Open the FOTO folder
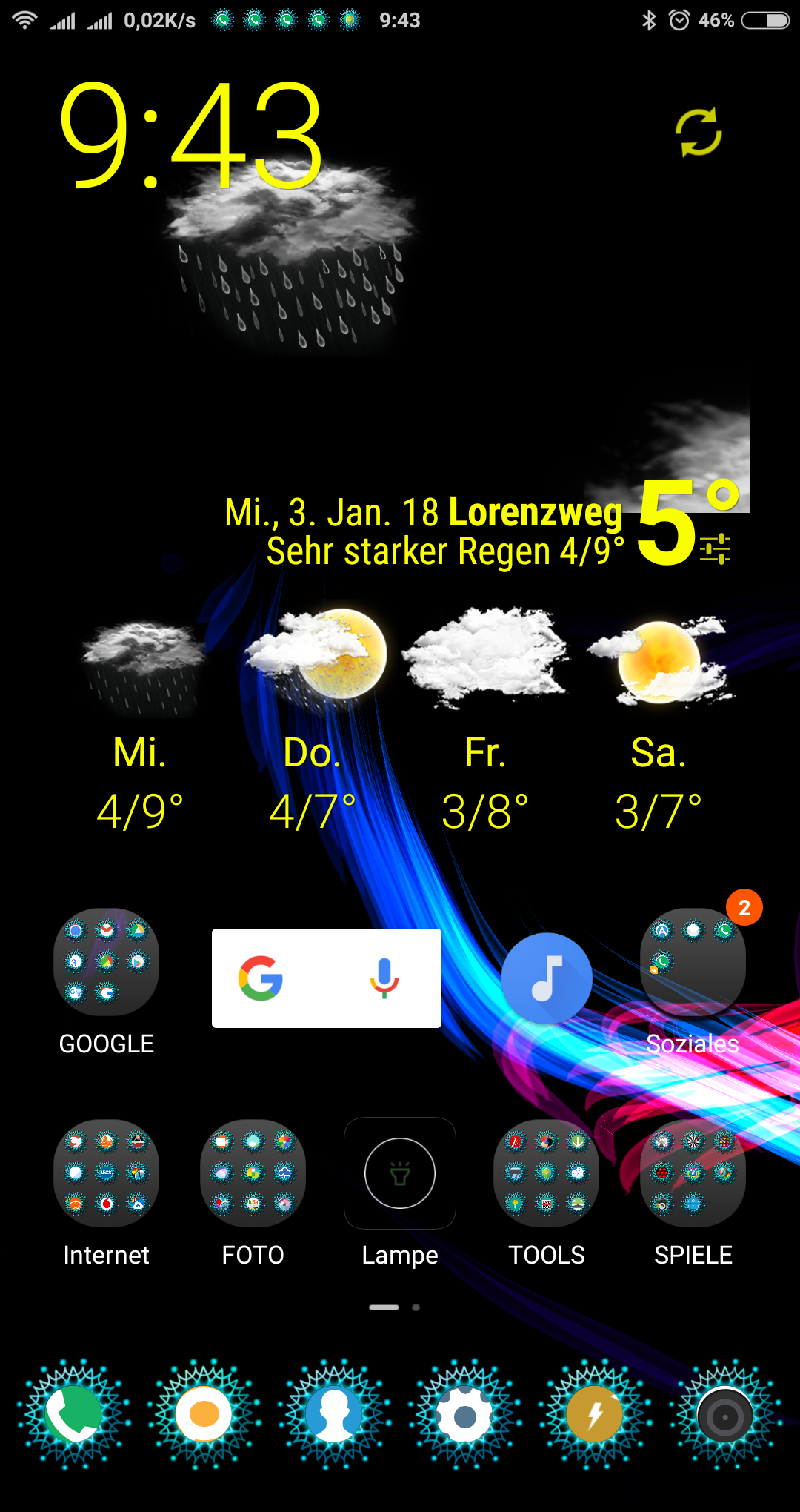 point(253,1173)
